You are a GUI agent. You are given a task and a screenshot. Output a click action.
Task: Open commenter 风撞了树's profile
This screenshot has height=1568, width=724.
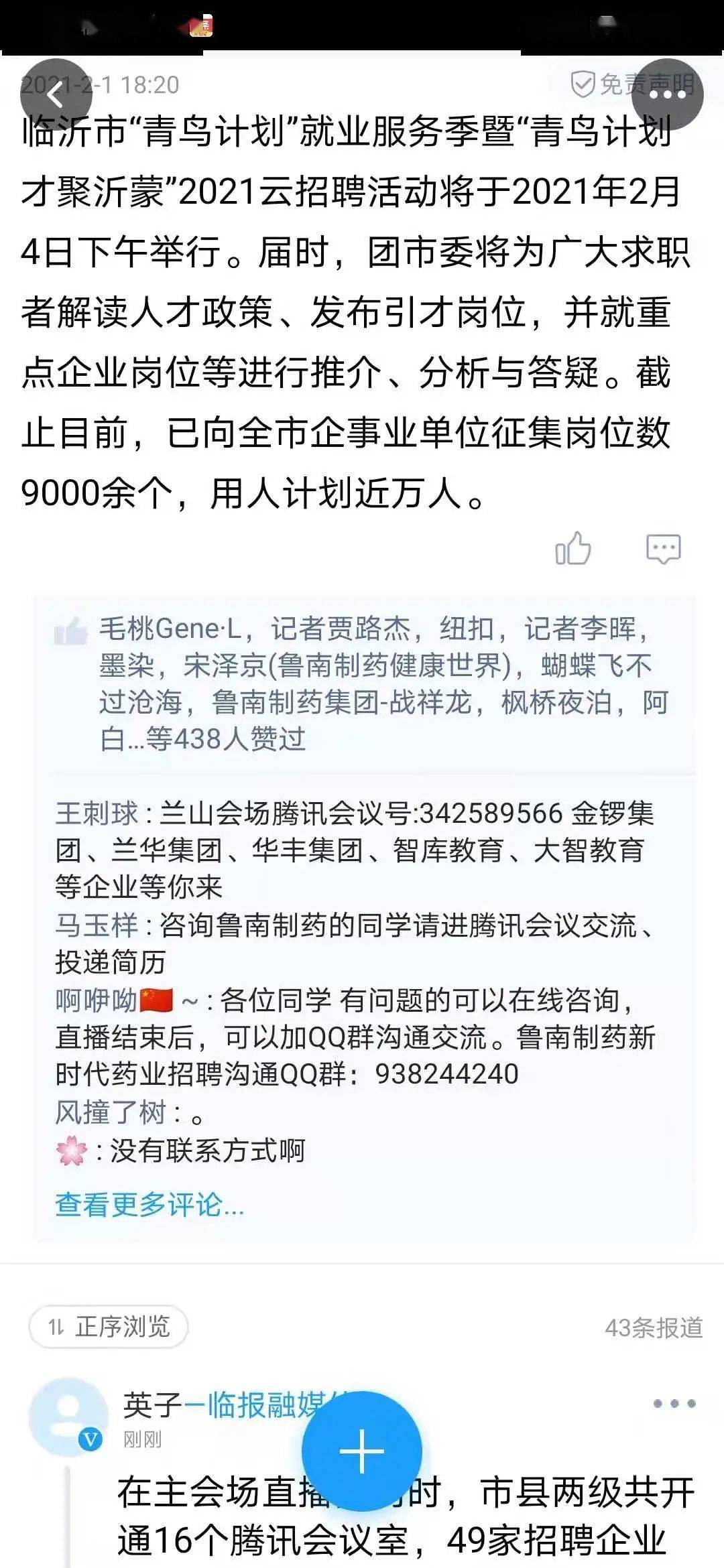pos(111,1113)
